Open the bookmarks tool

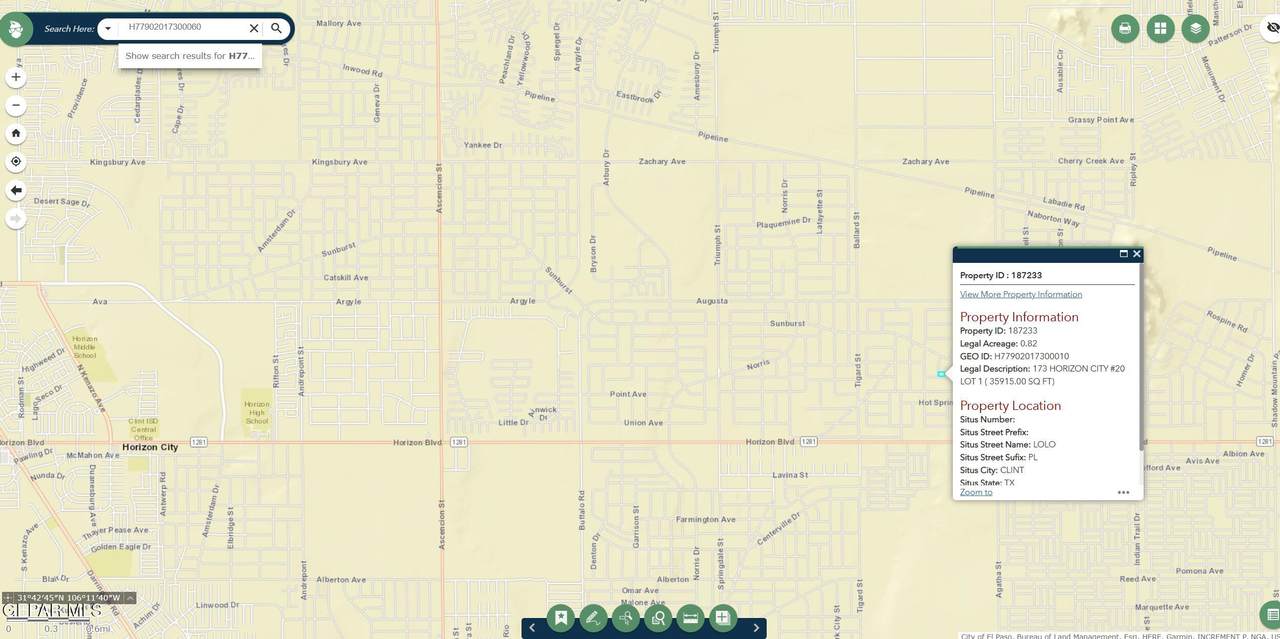tap(561, 618)
